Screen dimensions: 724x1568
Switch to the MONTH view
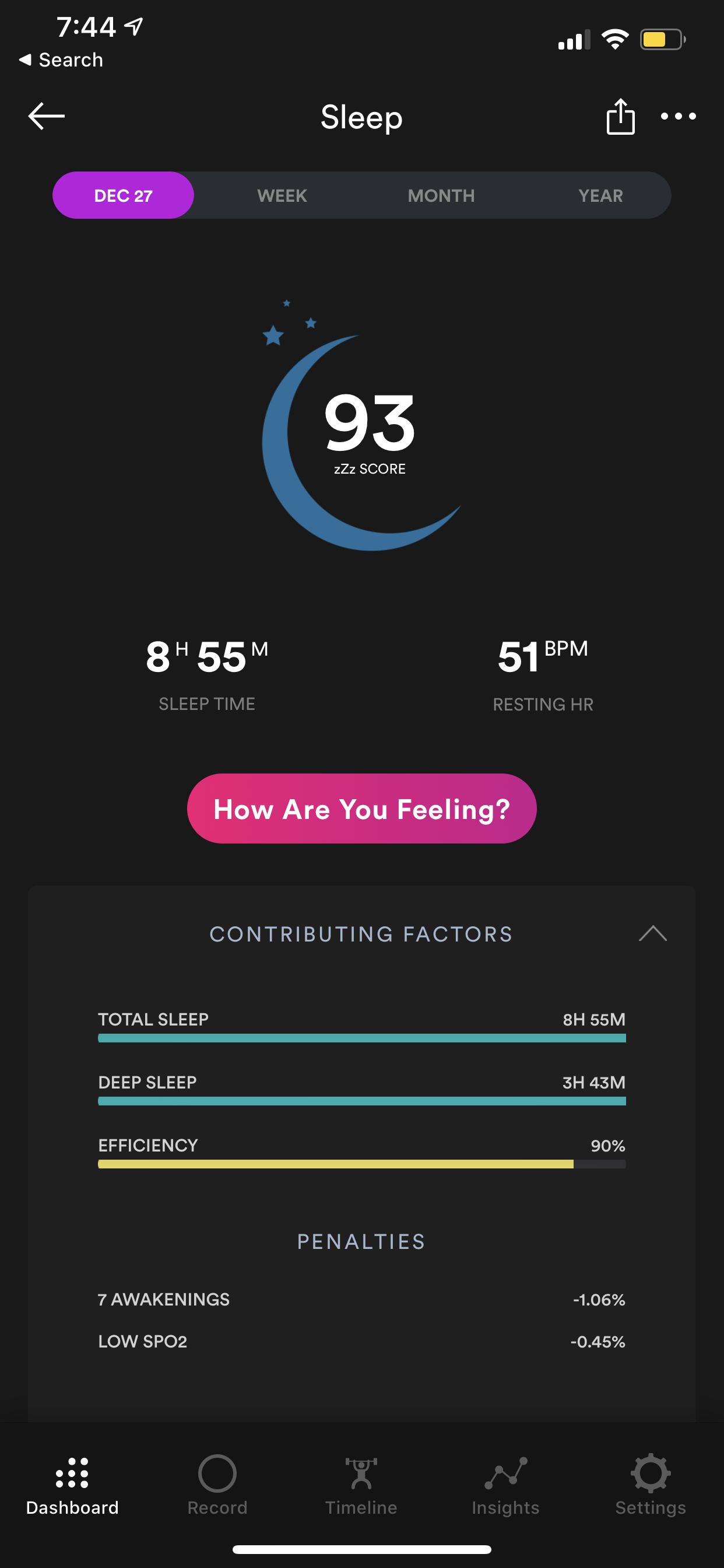(x=441, y=195)
